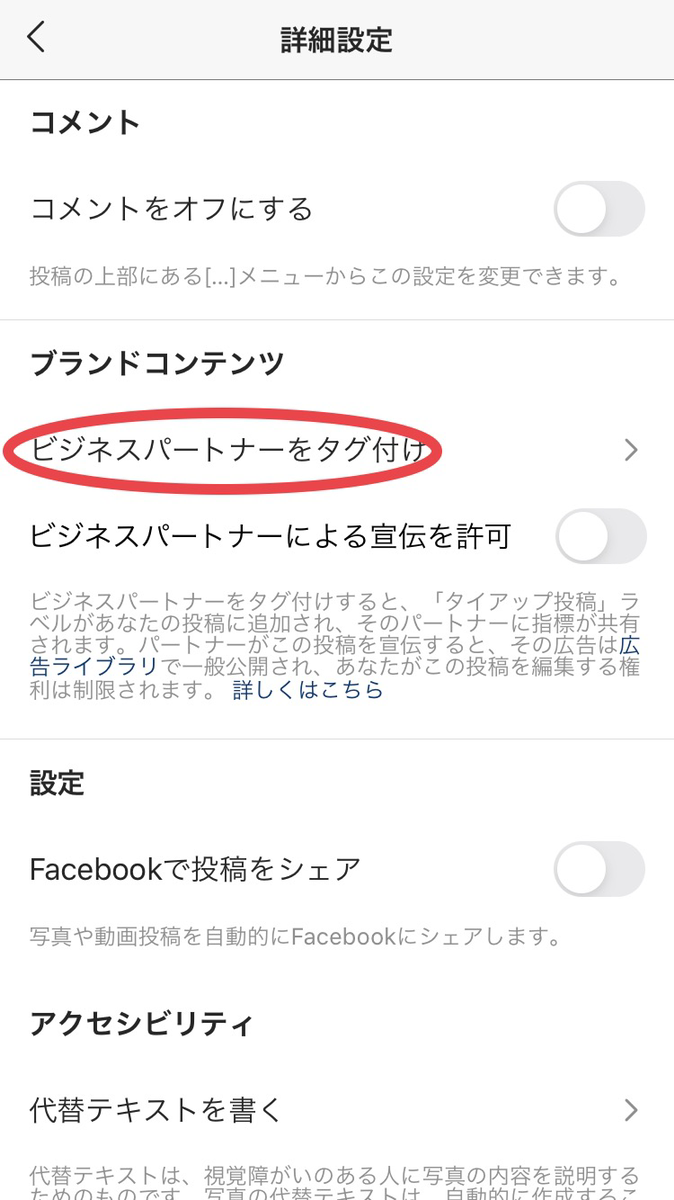674x1200 pixels.
Task: Tap the 詳しくはこちら link
Action: click(308, 690)
